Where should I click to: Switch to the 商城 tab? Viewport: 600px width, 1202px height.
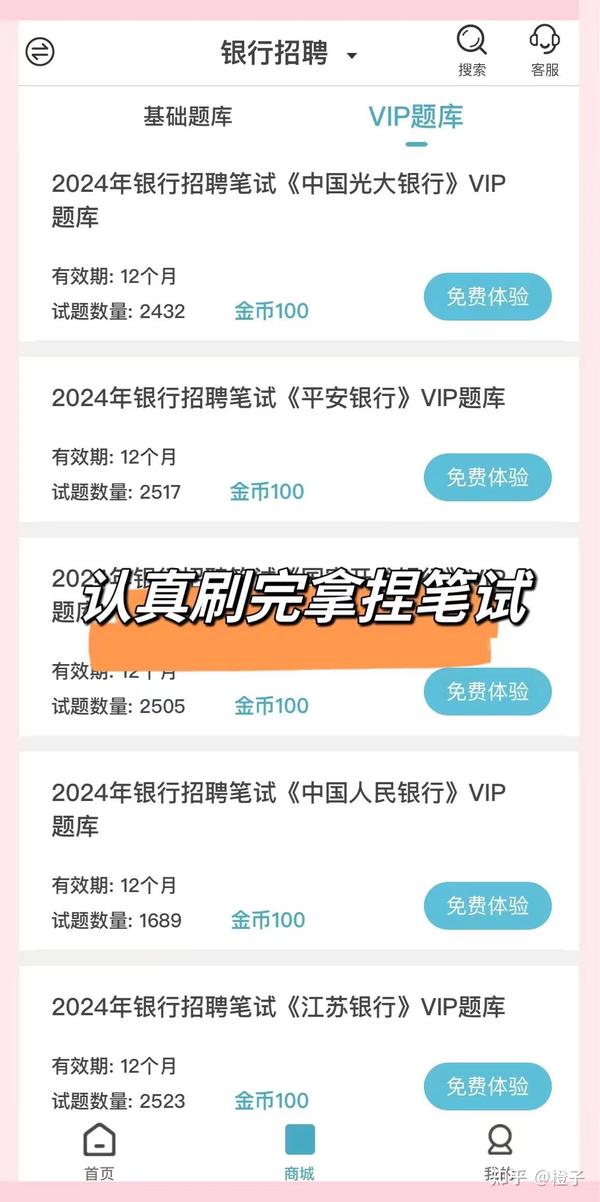coord(300,1151)
